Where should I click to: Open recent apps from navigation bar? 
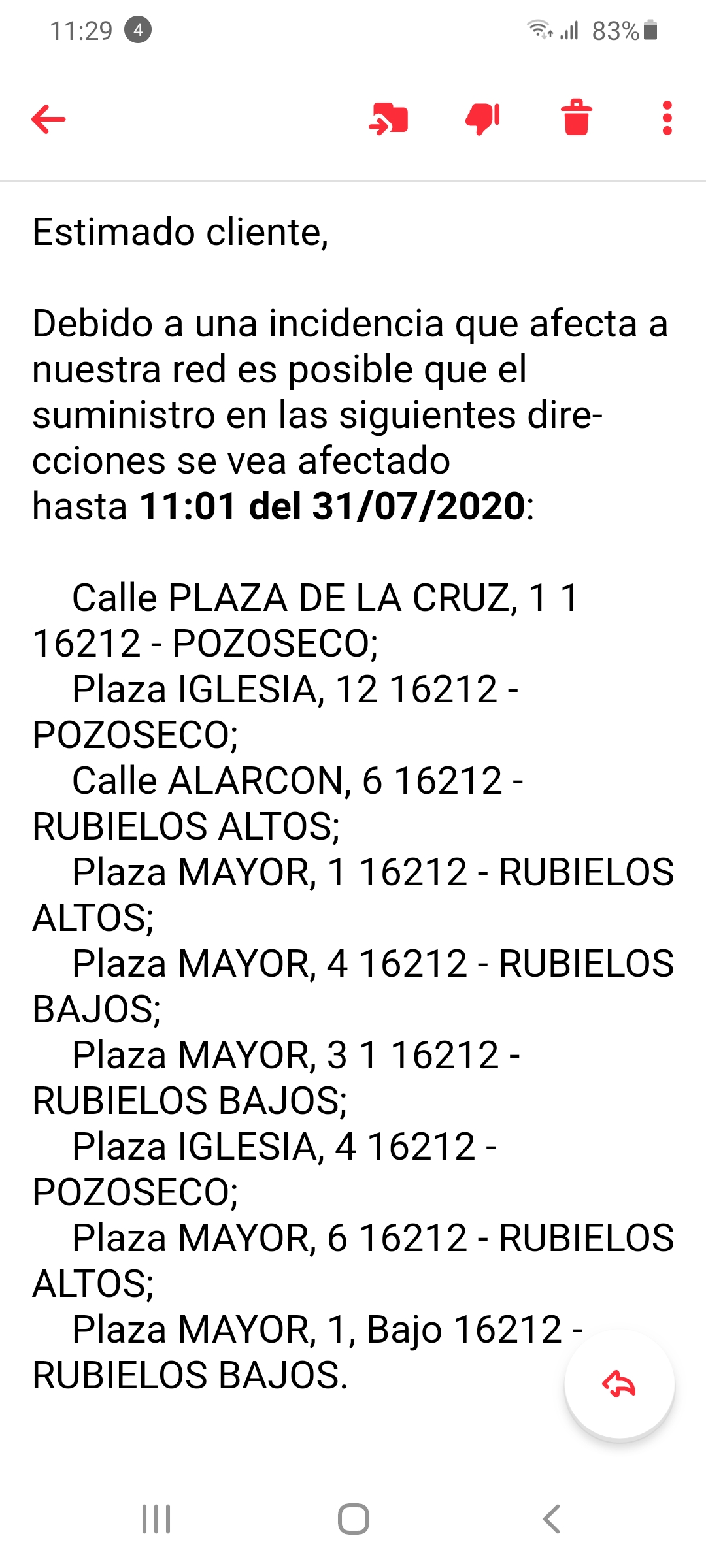point(156,1519)
